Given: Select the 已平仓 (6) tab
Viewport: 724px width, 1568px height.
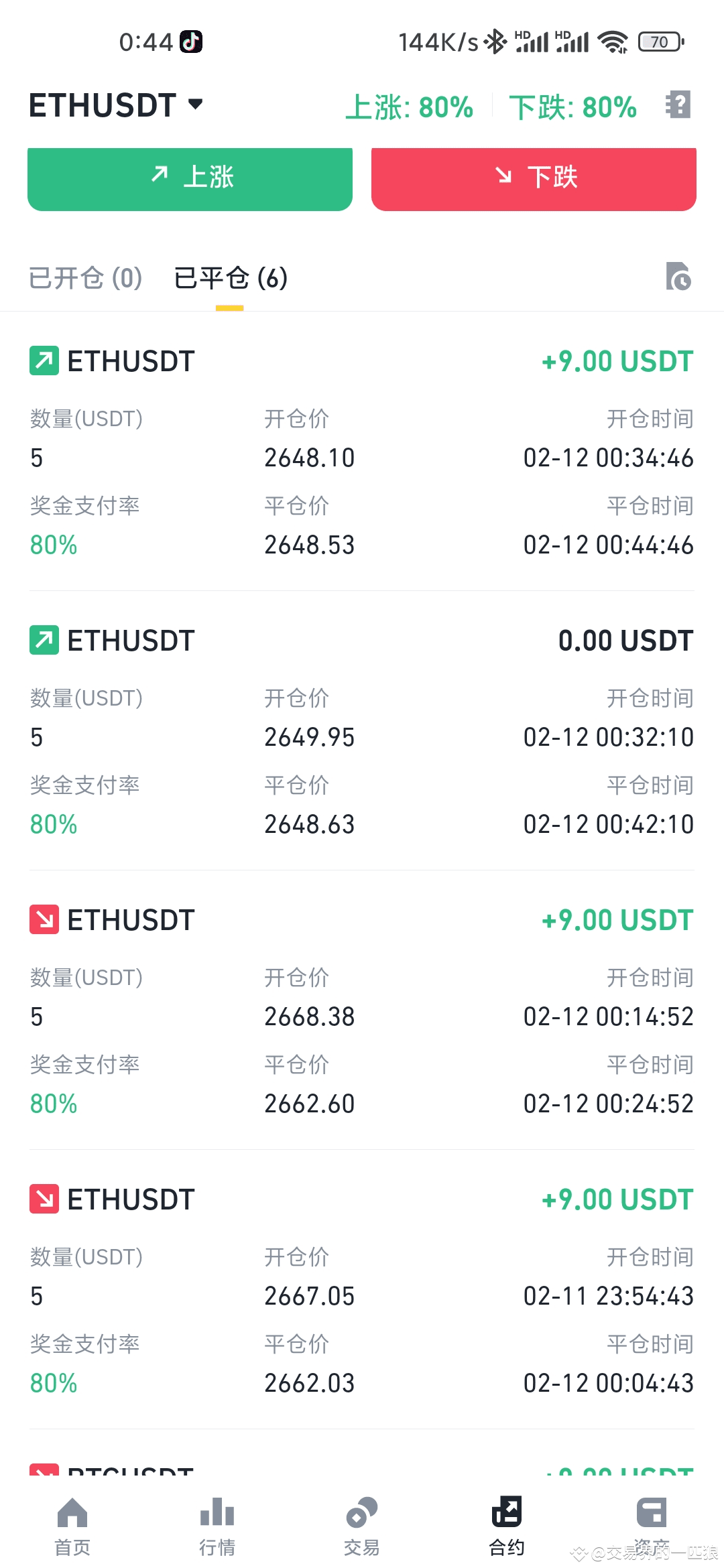Looking at the screenshot, I should tap(231, 277).
